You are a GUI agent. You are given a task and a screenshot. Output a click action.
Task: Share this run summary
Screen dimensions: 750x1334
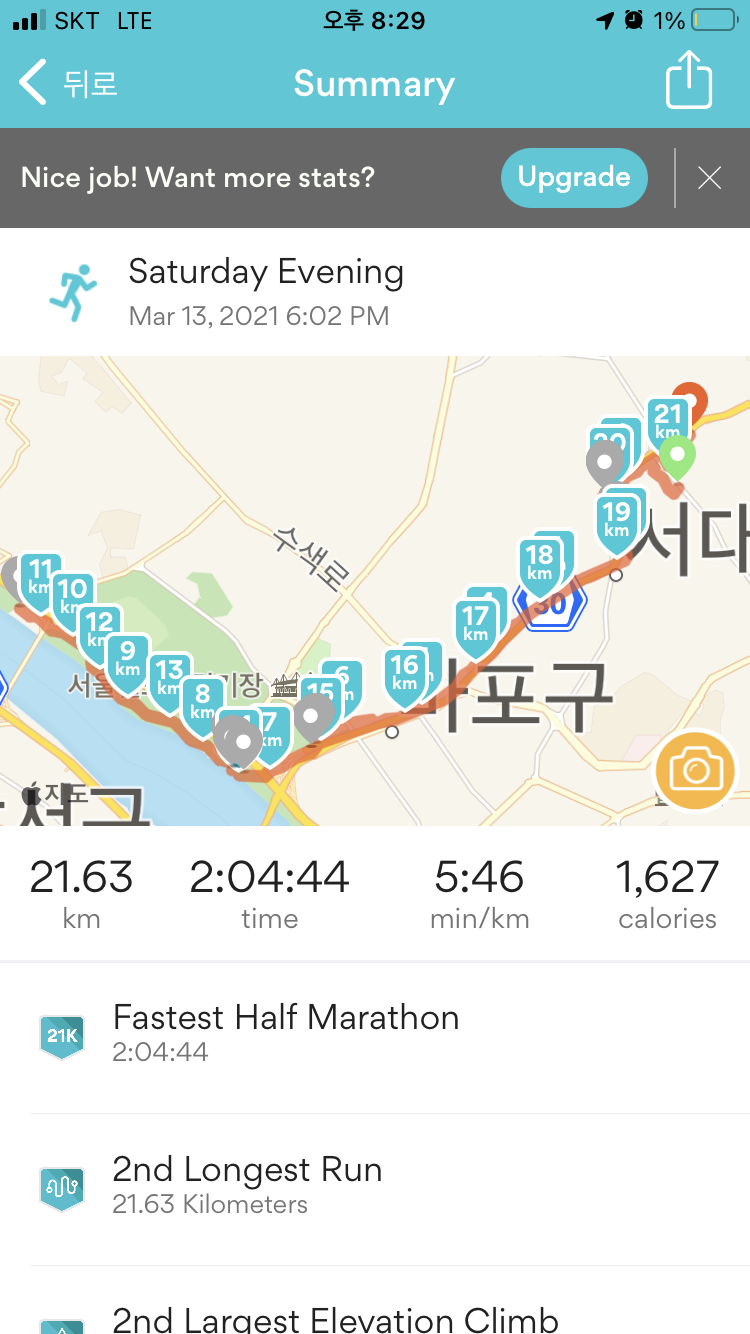(x=688, y=81)
